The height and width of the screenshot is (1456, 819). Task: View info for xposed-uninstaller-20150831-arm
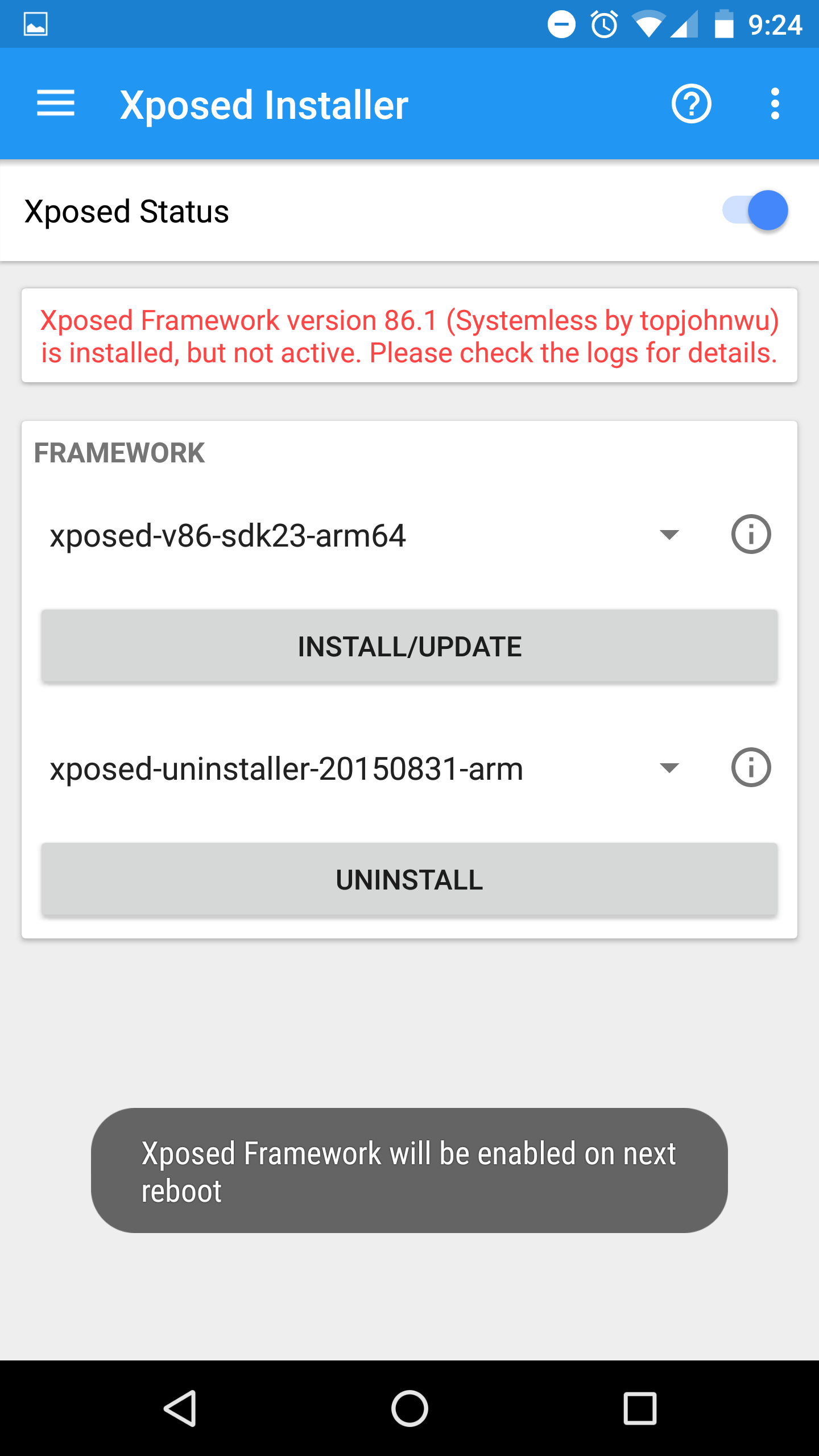click(x=751, y=768)
